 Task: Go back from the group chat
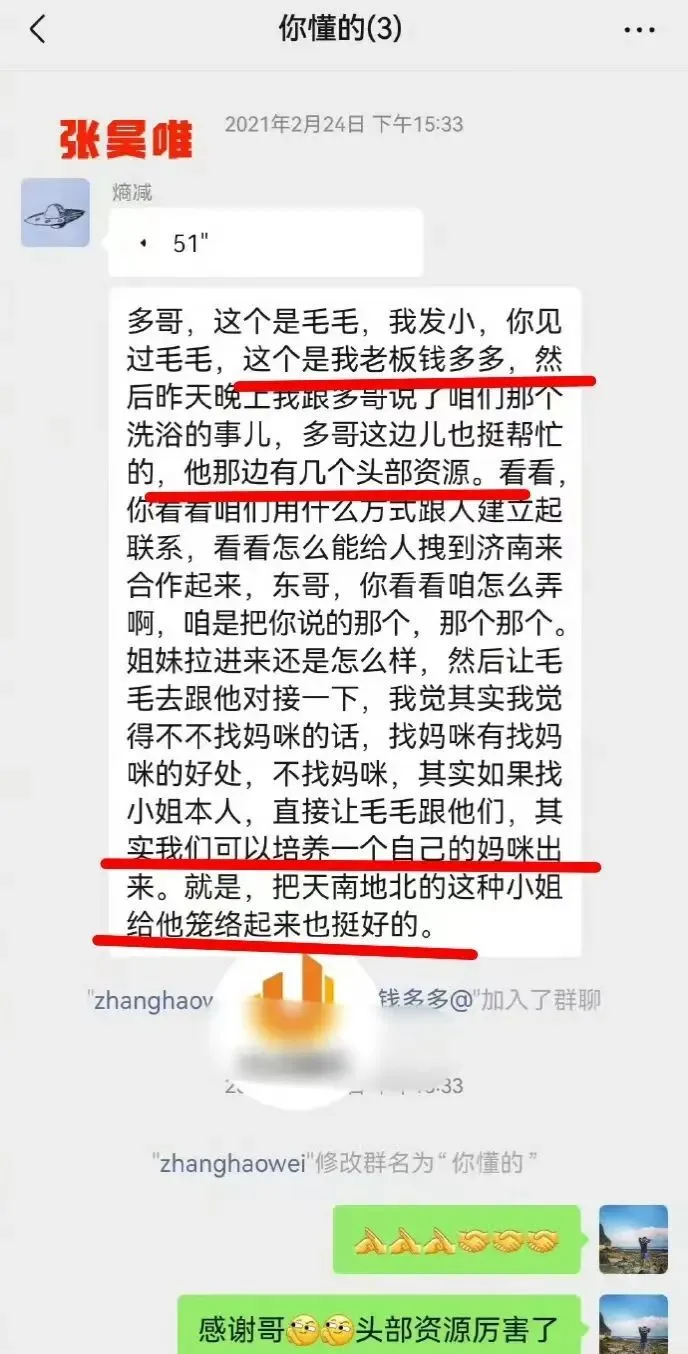pos(38,30)
